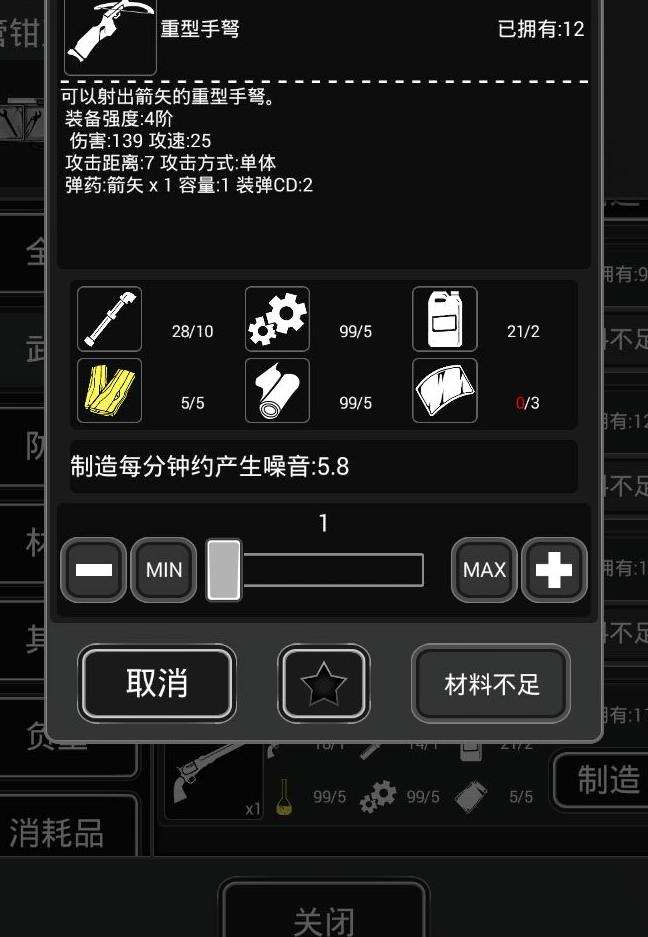View the gears material 99/5

277,319
